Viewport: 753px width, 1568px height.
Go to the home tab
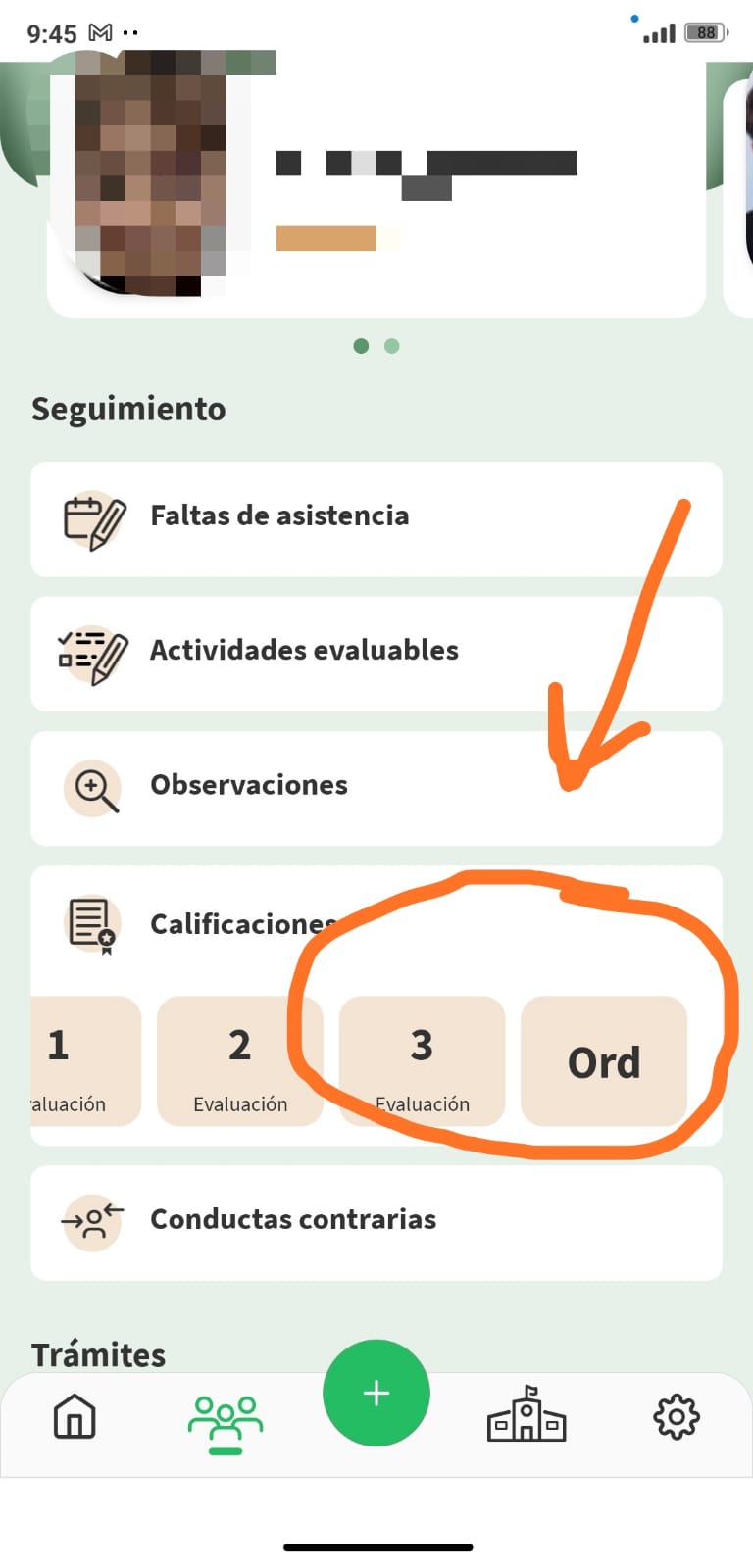click(75, 1417)
